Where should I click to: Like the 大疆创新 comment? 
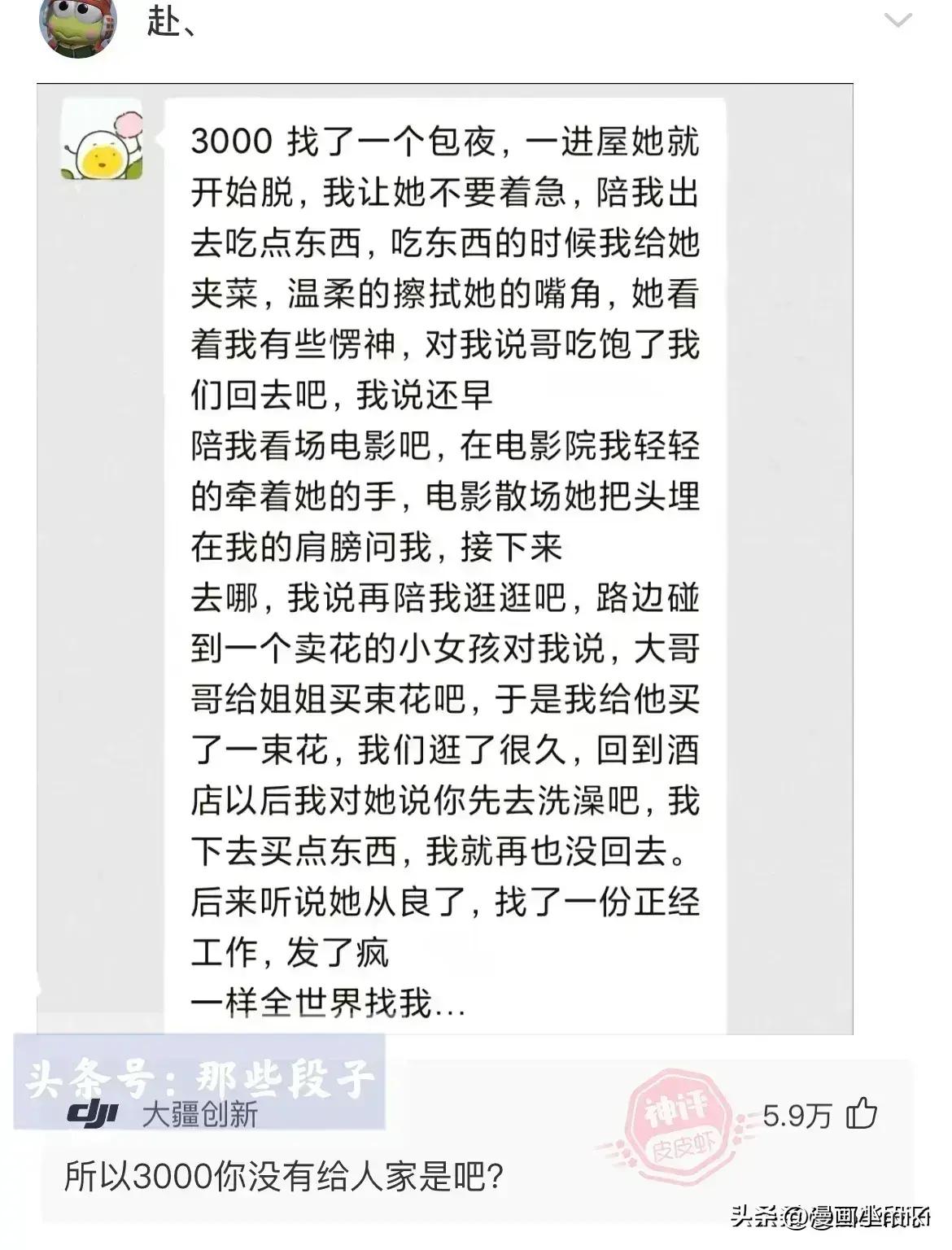click(862, 1114)
